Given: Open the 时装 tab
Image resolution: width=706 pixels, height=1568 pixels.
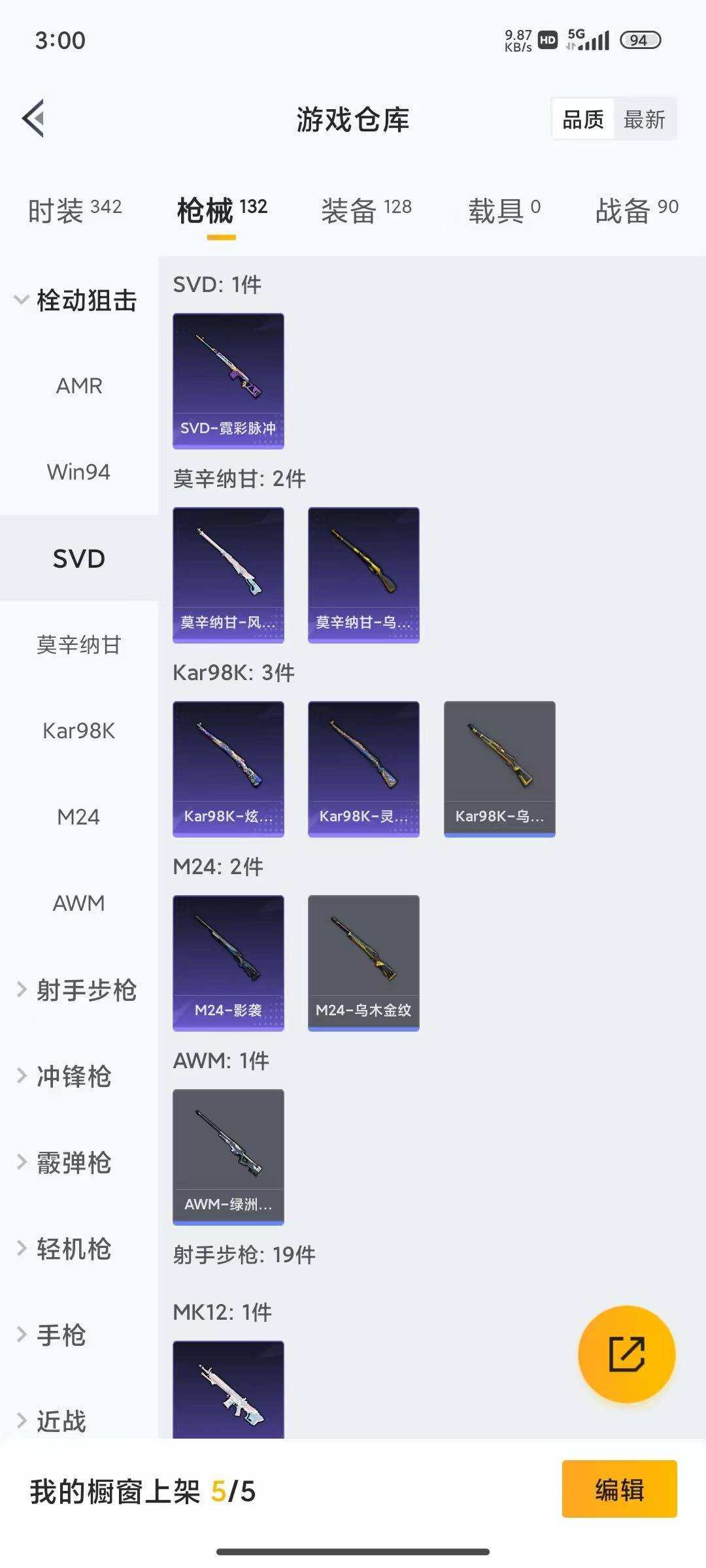Looking at the screenshot, I should point(73,208).
